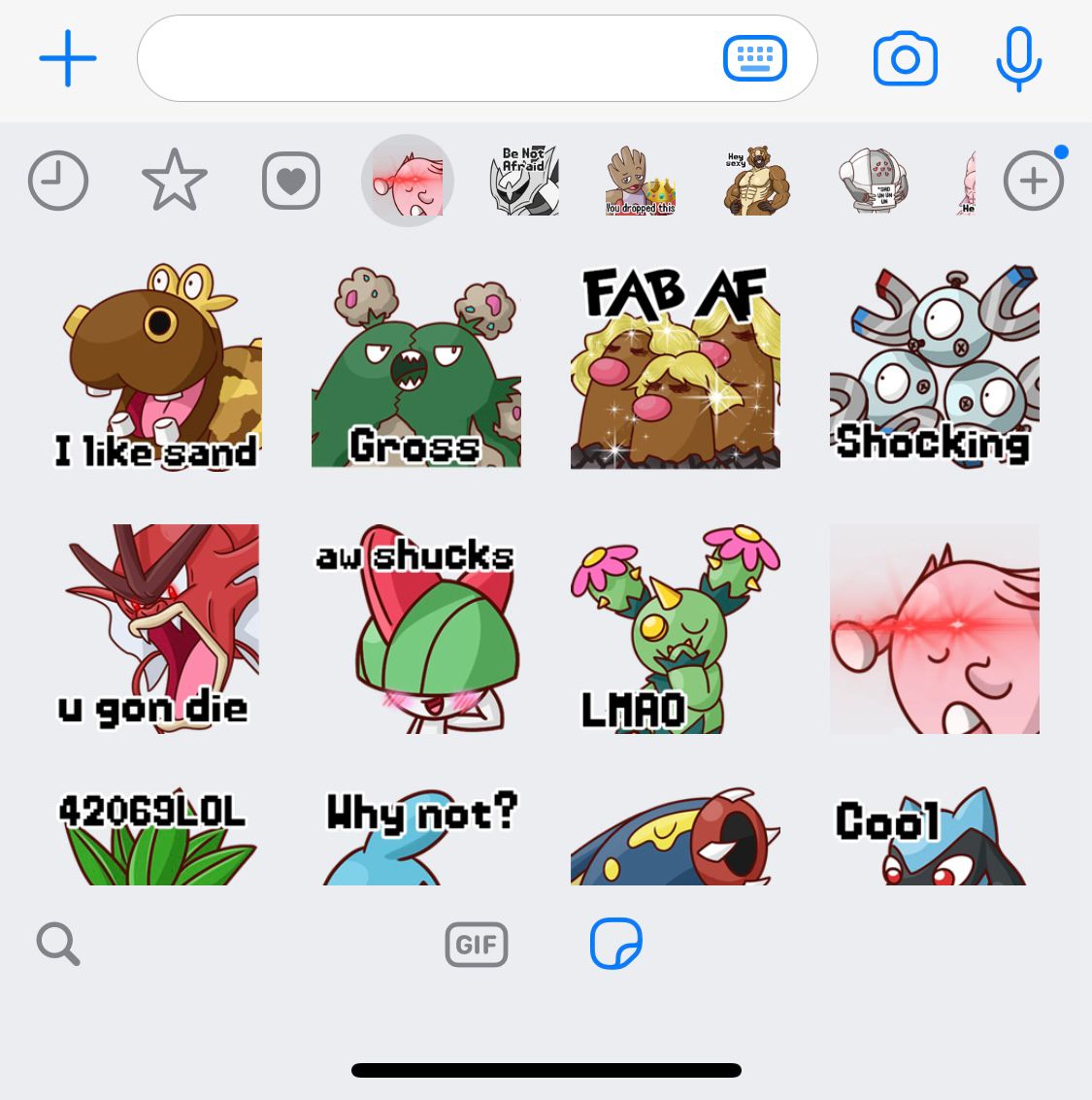Tap the plus attachment button
1092x1100 pixels.
coord(68,58)
